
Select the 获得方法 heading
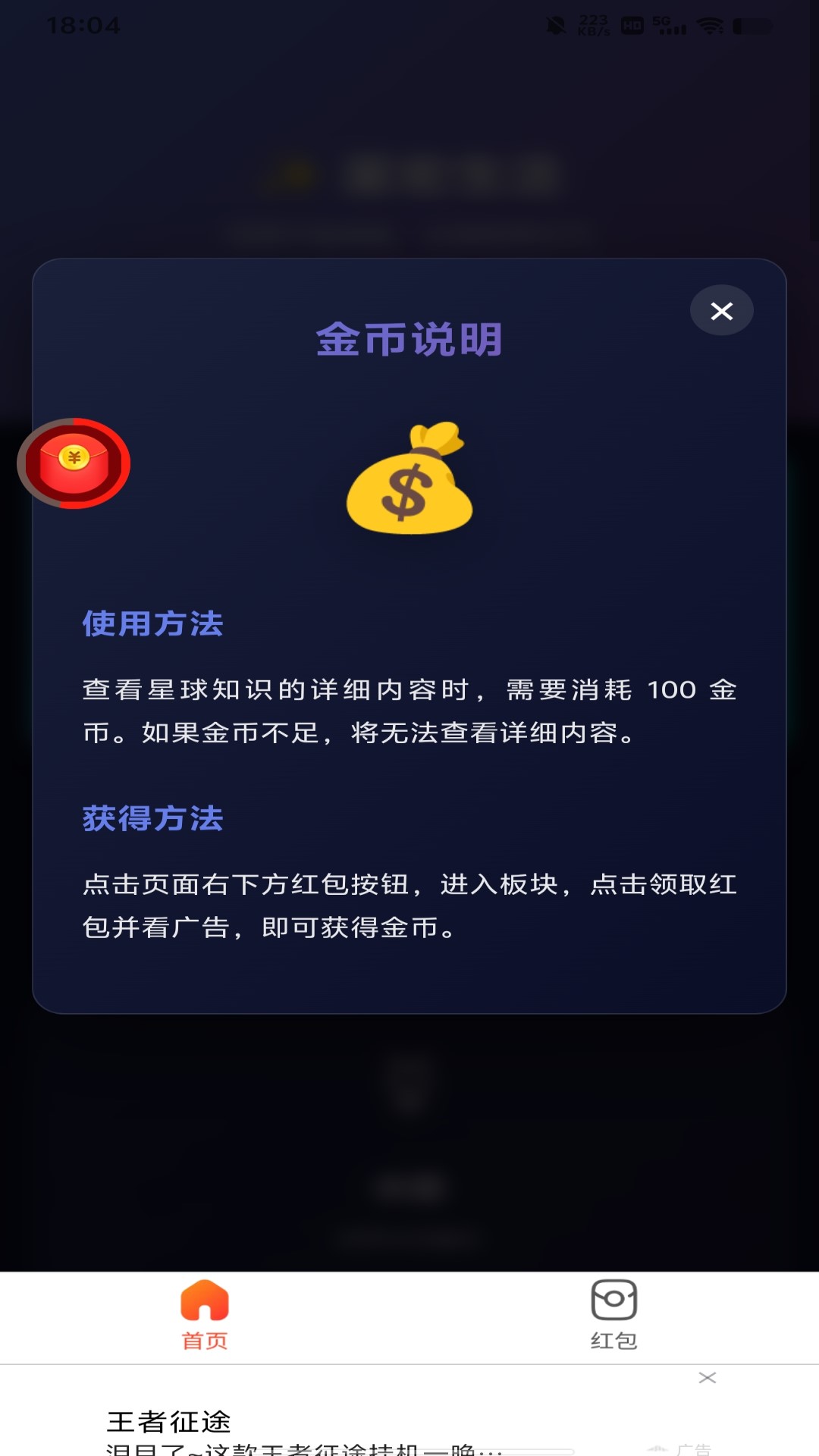152,818
